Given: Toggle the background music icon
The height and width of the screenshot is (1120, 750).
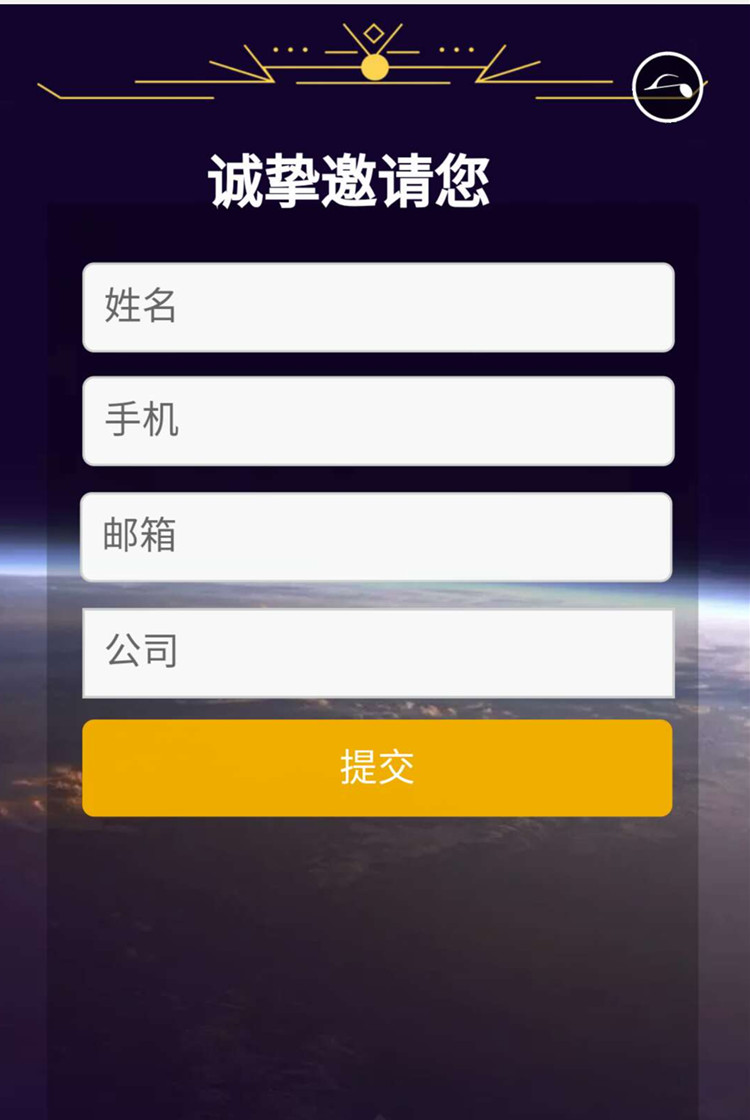Looking at the screenshot, I should (x=668, y=87).
